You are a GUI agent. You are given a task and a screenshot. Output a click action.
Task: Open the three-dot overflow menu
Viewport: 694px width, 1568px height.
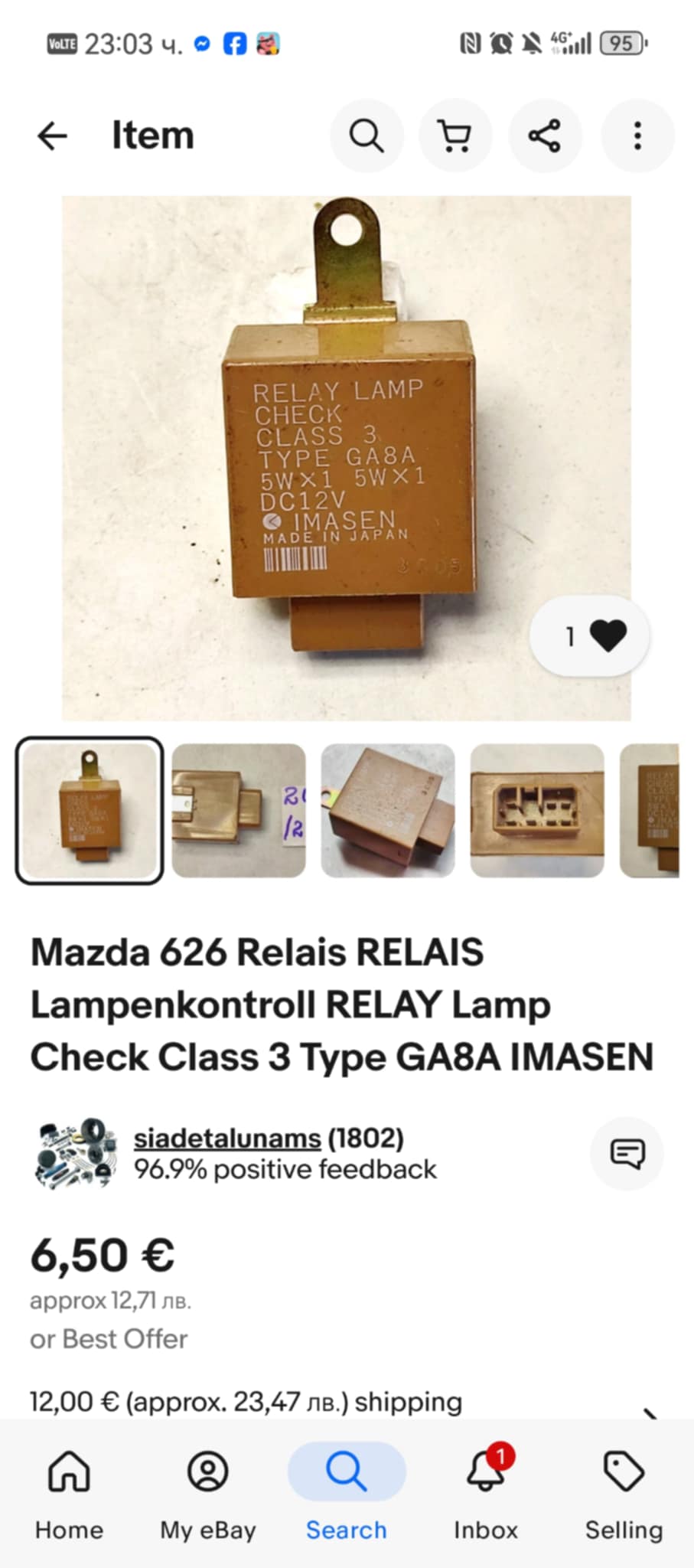(637, 136)
